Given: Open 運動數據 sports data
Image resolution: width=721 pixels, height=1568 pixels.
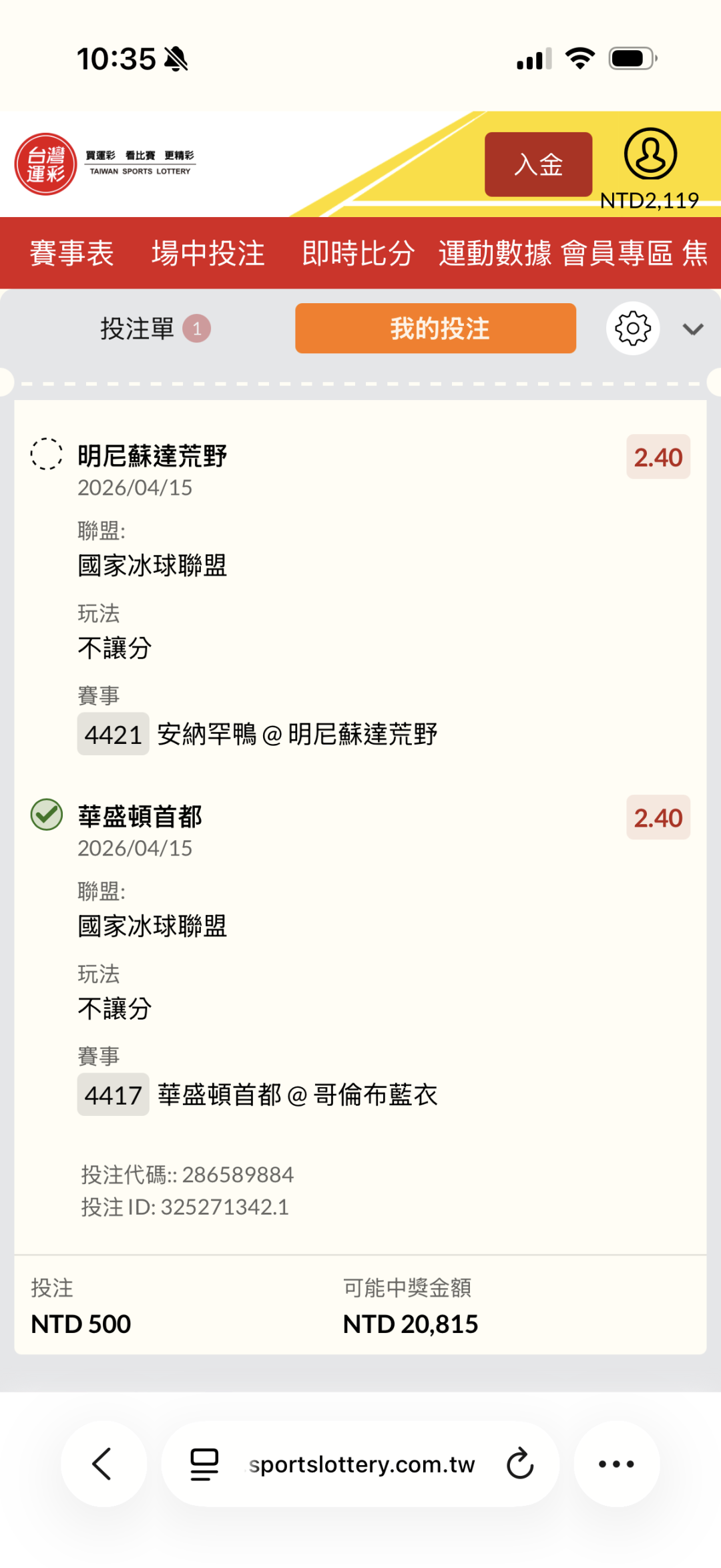Looking at the screenshot, I should [495, 254].
